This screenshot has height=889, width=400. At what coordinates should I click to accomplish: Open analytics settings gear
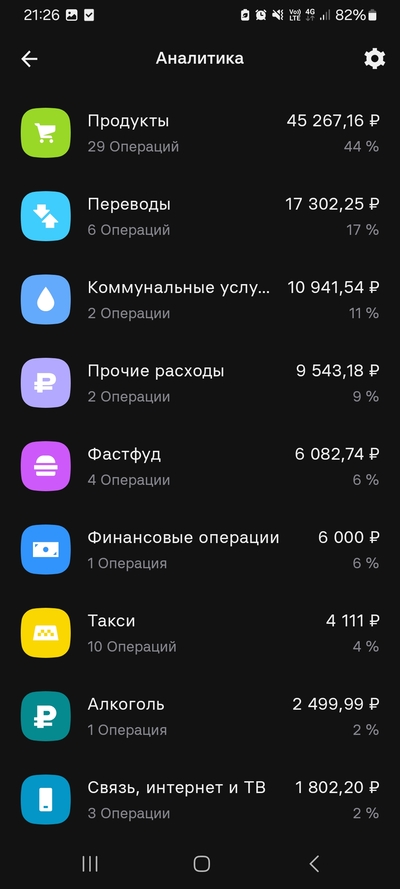point(375,58)
